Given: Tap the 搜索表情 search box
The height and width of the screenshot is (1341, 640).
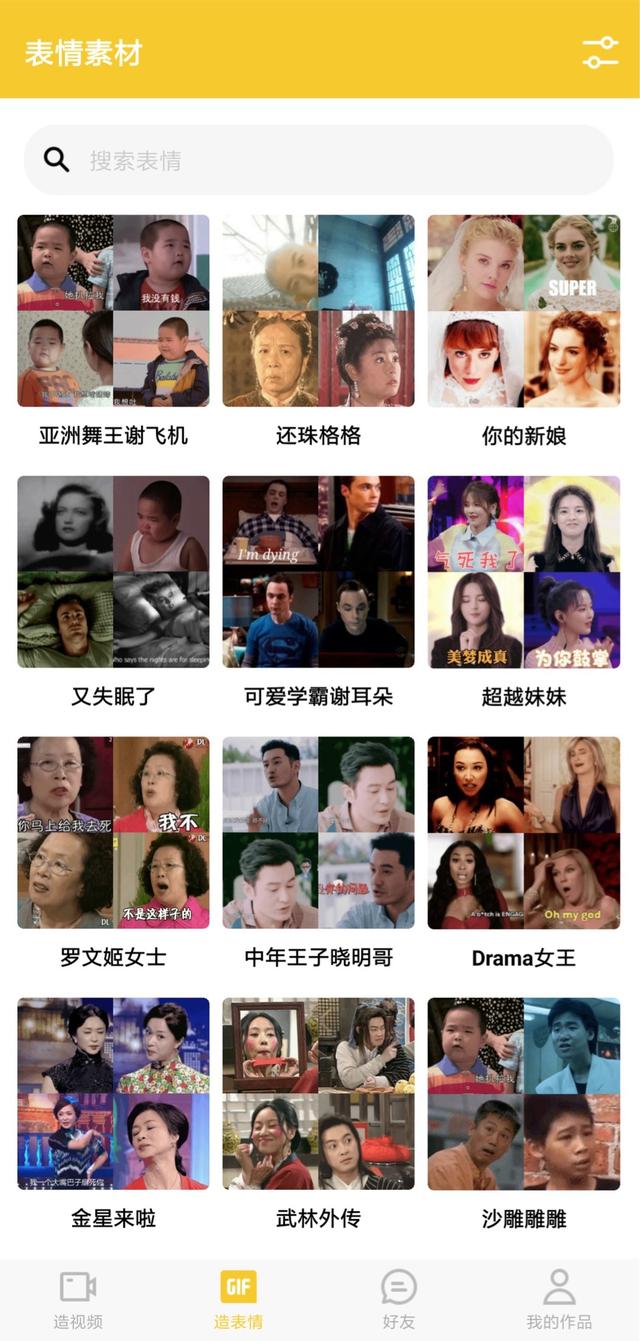Looking at the screenshot, I should [x=318, y=160].
